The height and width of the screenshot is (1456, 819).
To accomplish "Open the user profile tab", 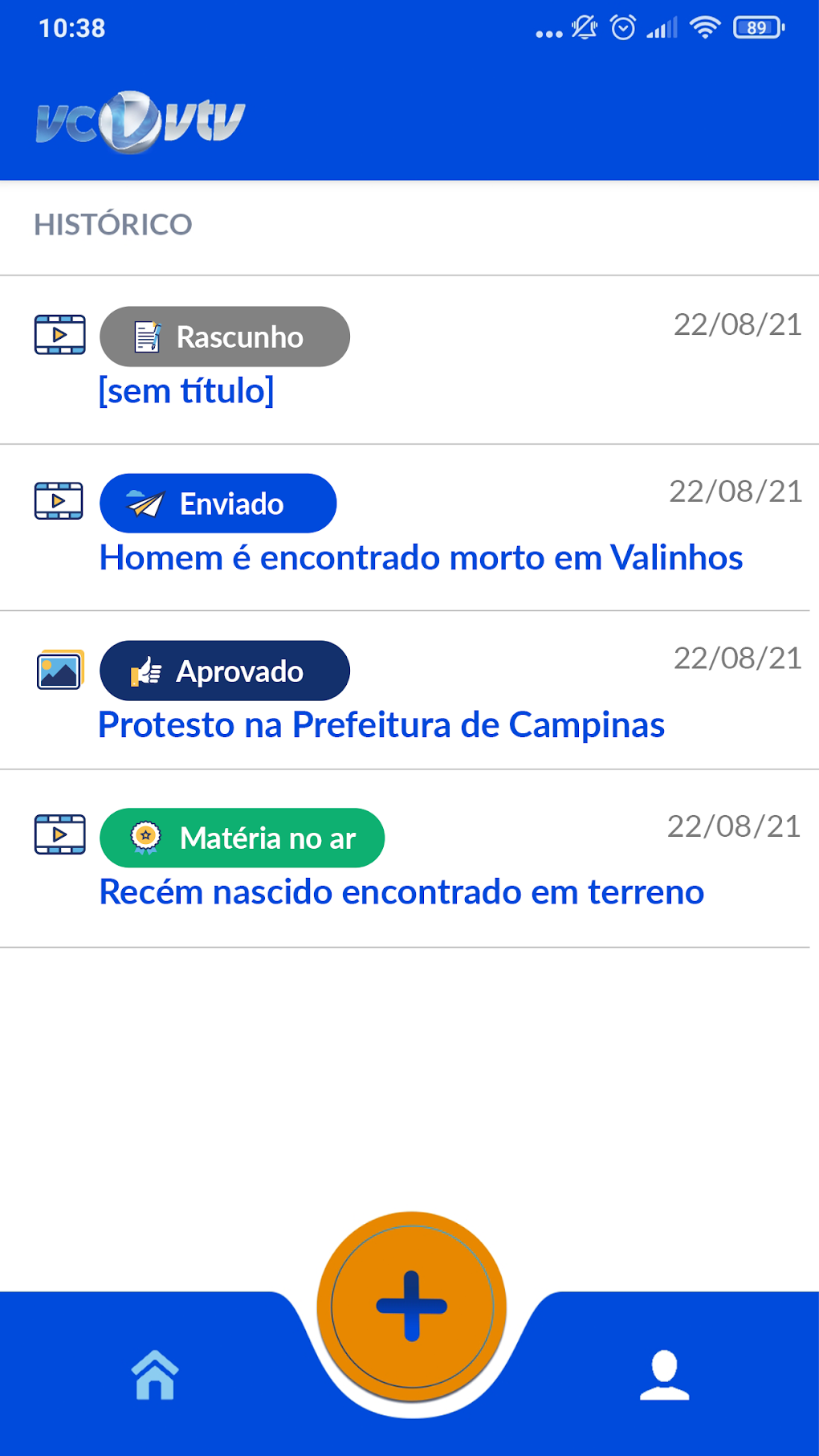I will coord(664,1376).
